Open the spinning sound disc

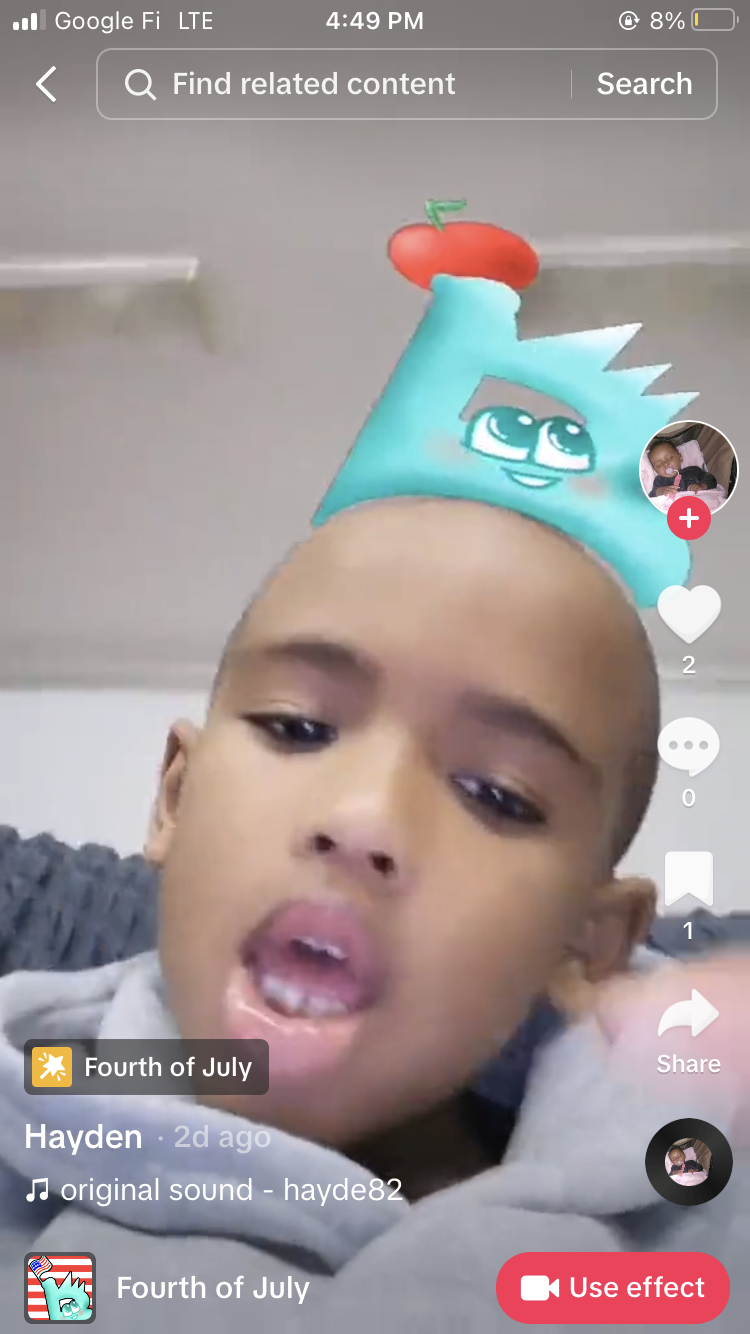coord(688,1162)
